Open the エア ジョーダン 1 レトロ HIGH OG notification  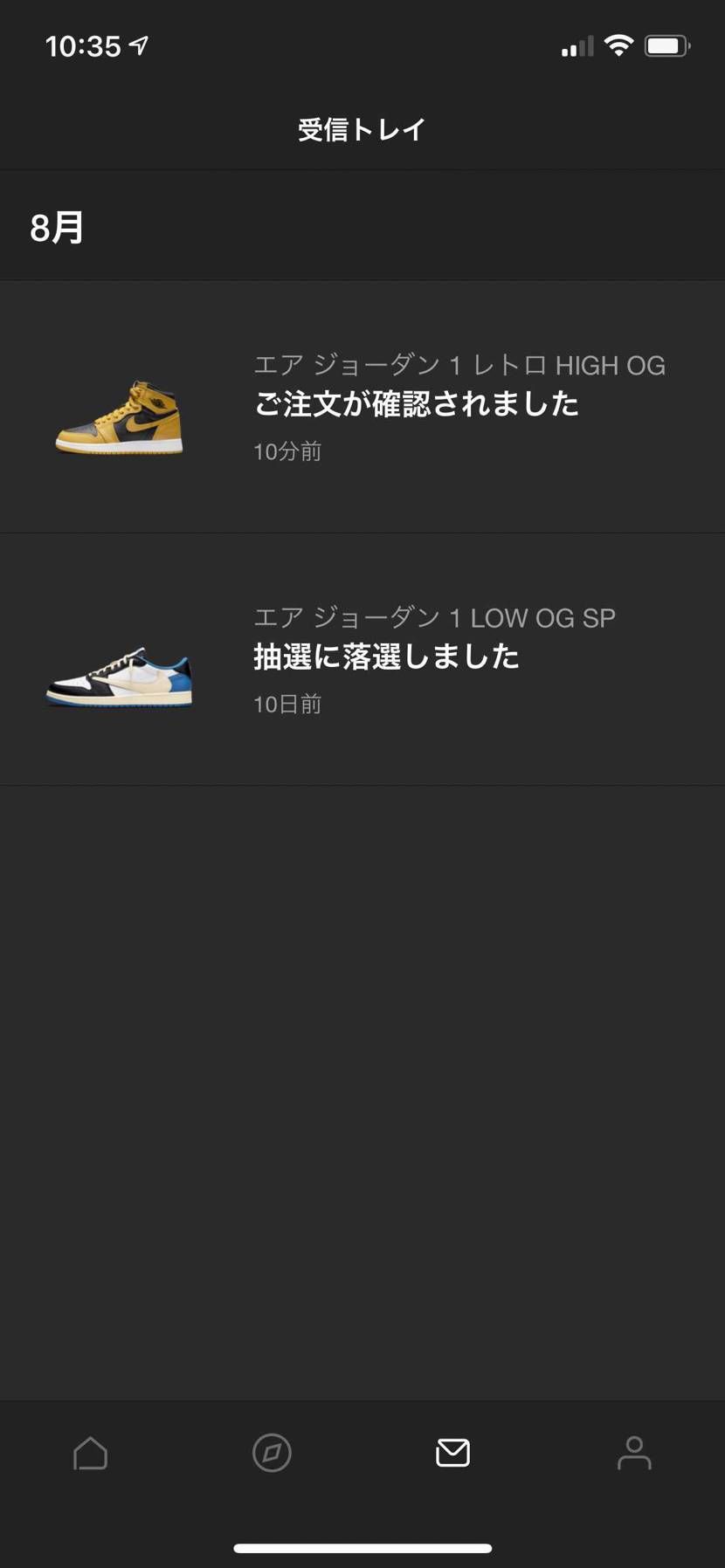(x=362, y=404)
